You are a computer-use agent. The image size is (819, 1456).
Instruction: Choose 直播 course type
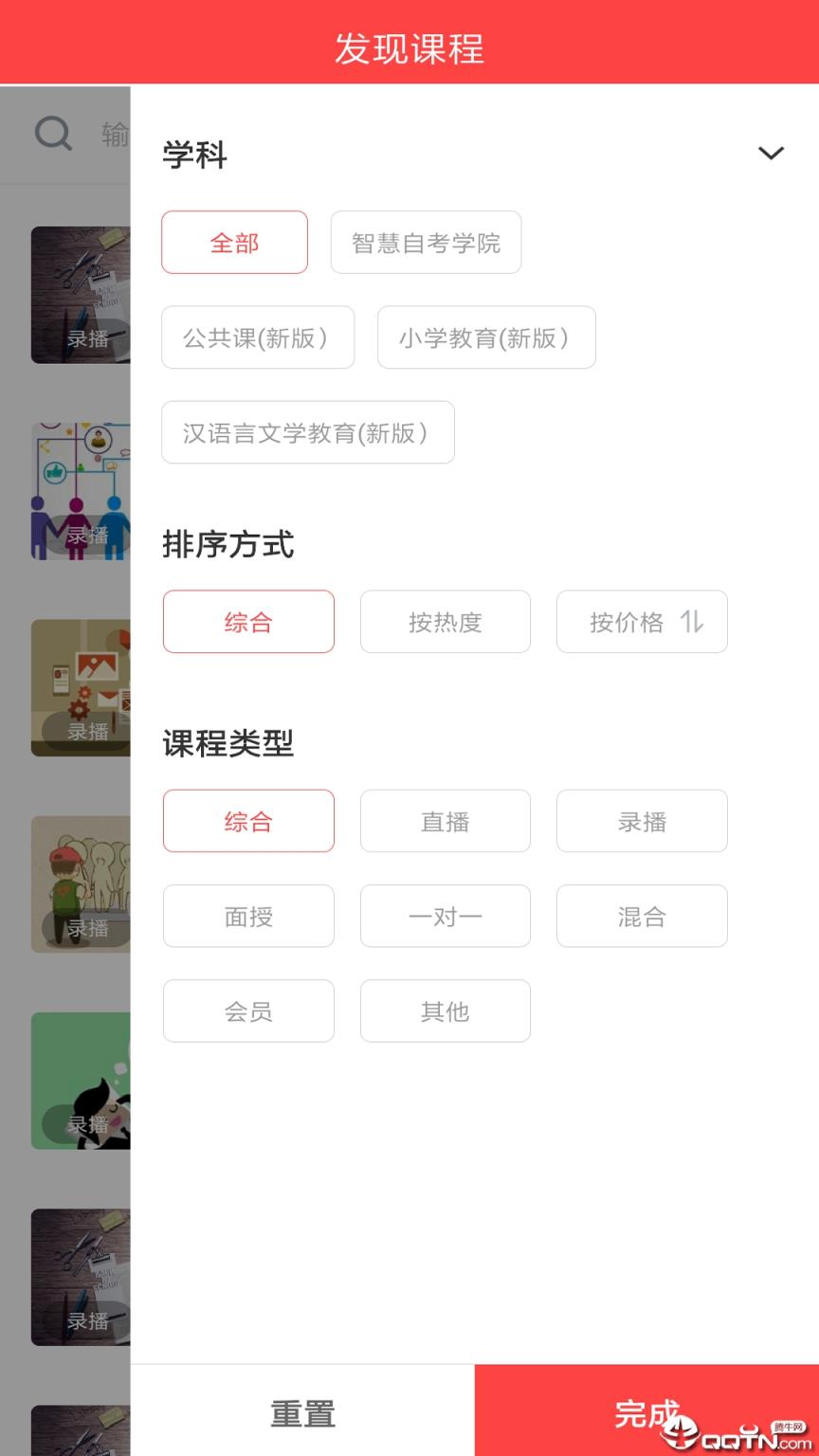coord(446,821)
